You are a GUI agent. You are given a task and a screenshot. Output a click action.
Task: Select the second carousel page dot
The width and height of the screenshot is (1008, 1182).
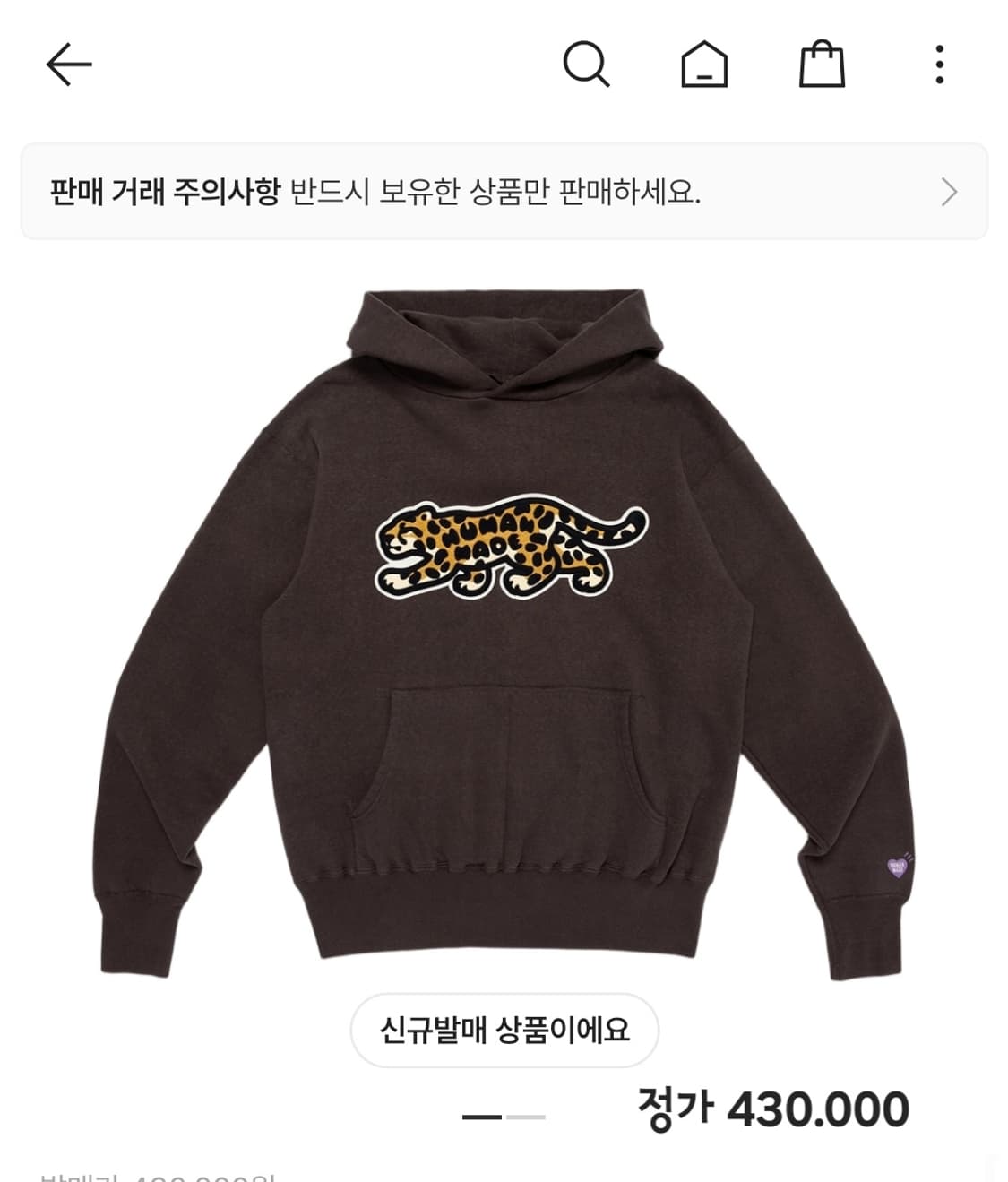pos(524,1116)
